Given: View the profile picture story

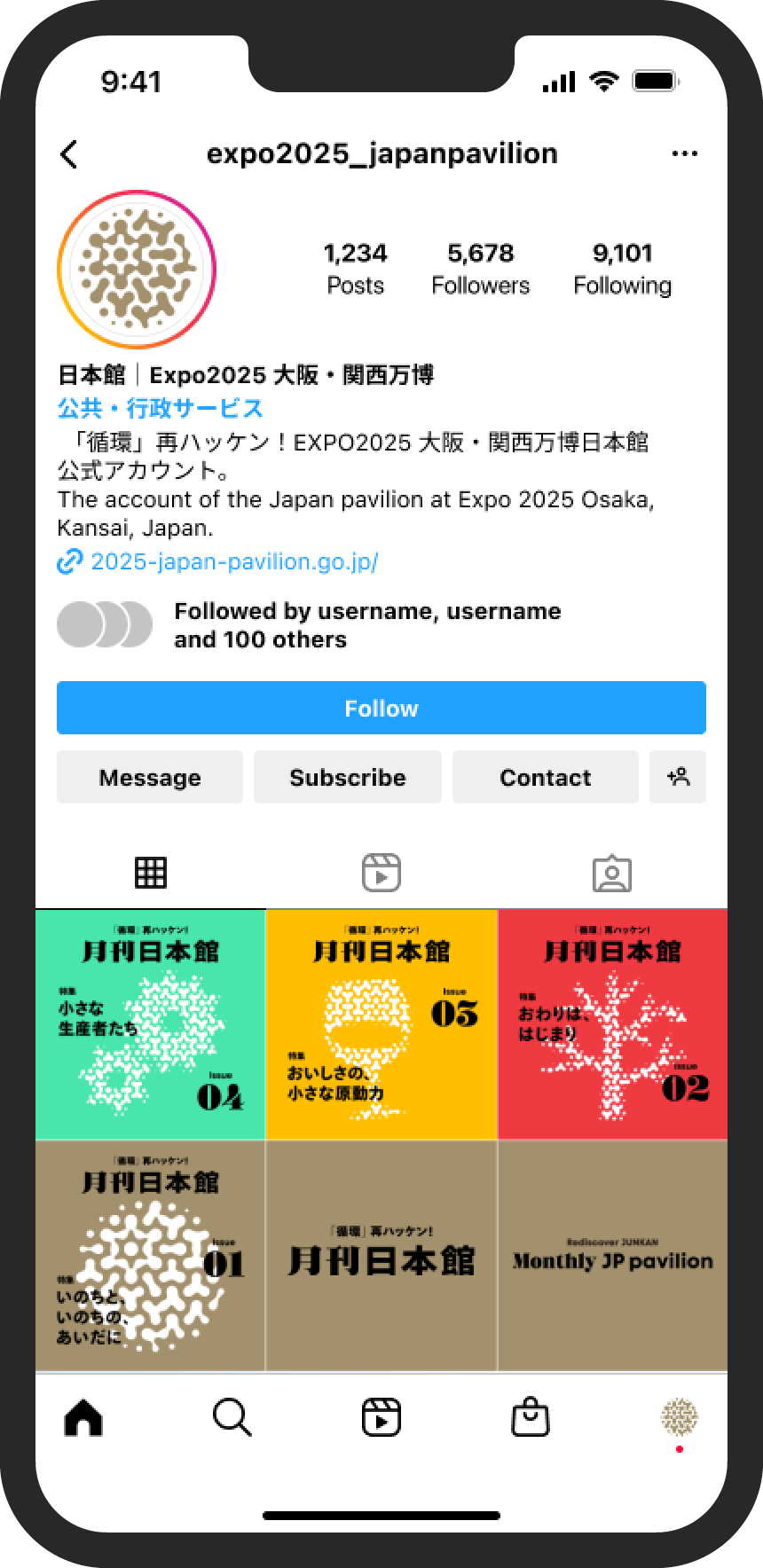Looking at the screenshot, I should tap(137, 269).
